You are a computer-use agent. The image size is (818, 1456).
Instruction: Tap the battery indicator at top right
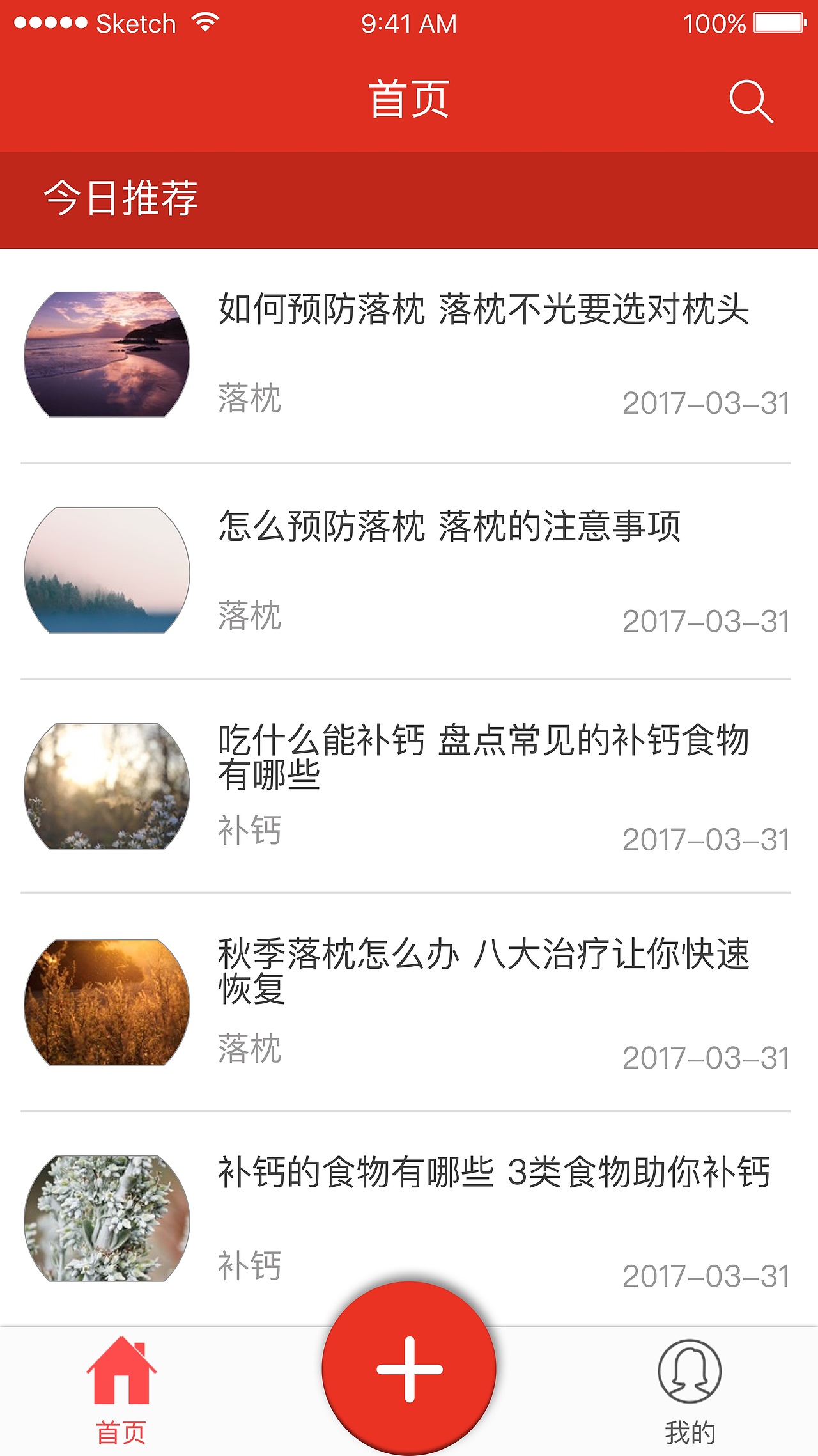point(778,22)
